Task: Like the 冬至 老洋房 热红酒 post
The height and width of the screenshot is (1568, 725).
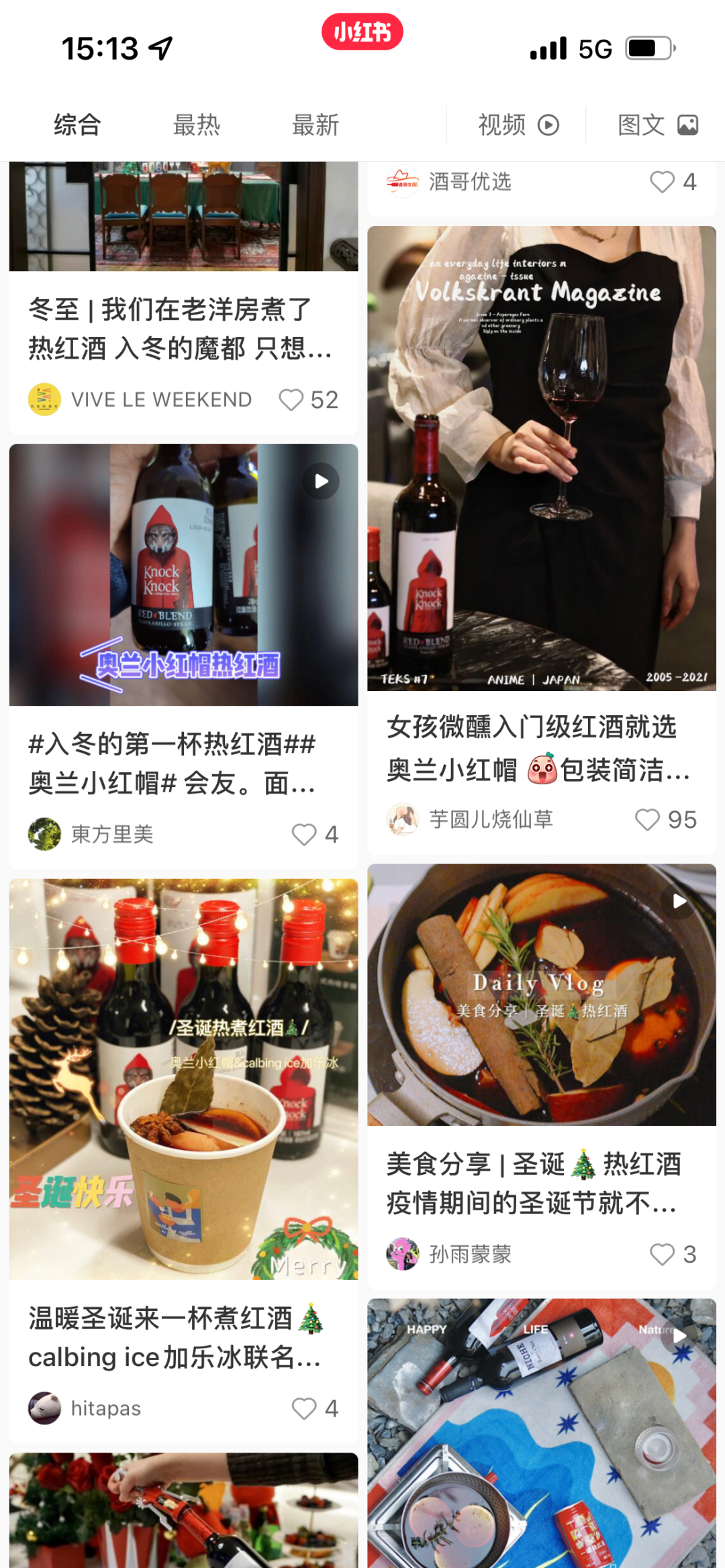Action: (x=291, y=400)
